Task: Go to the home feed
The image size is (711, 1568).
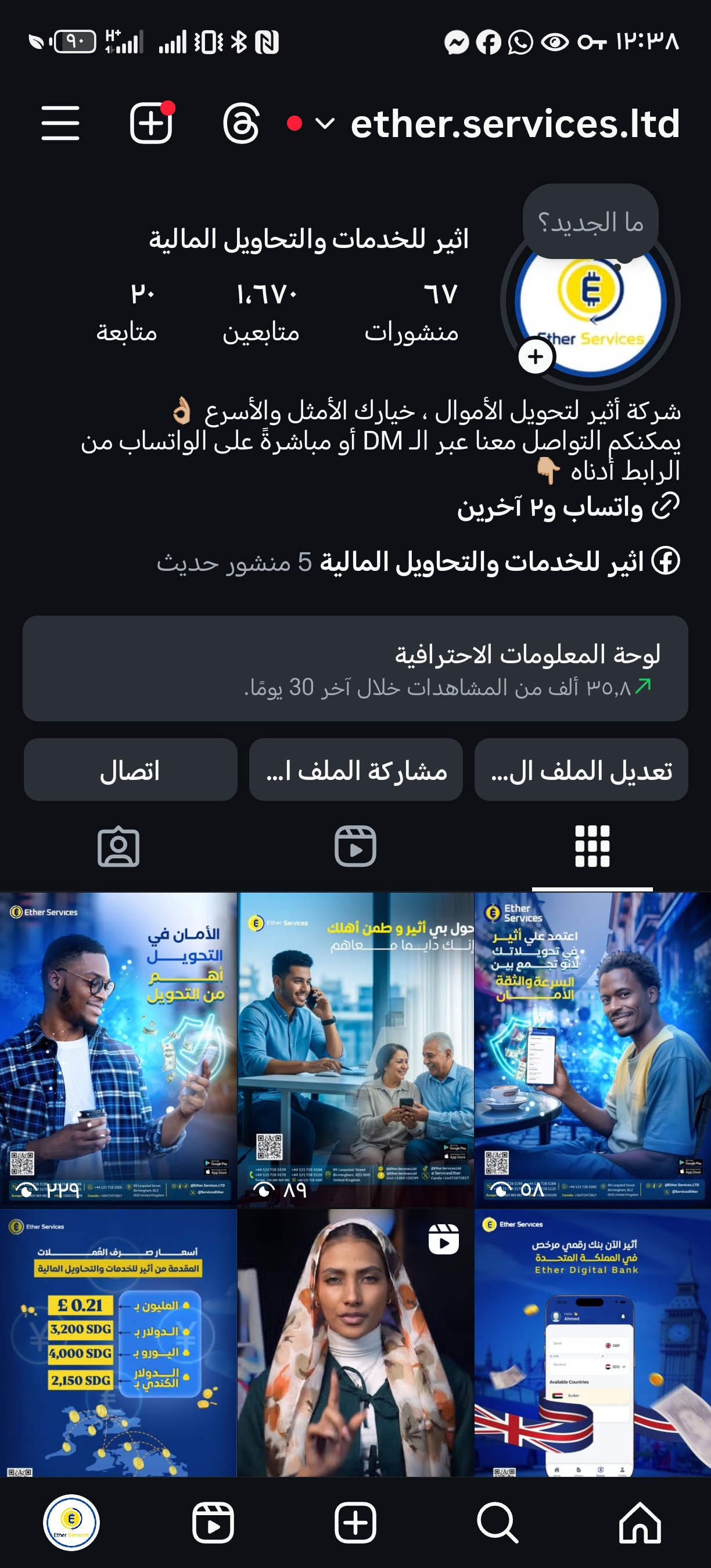Action: coord(640,1523)
